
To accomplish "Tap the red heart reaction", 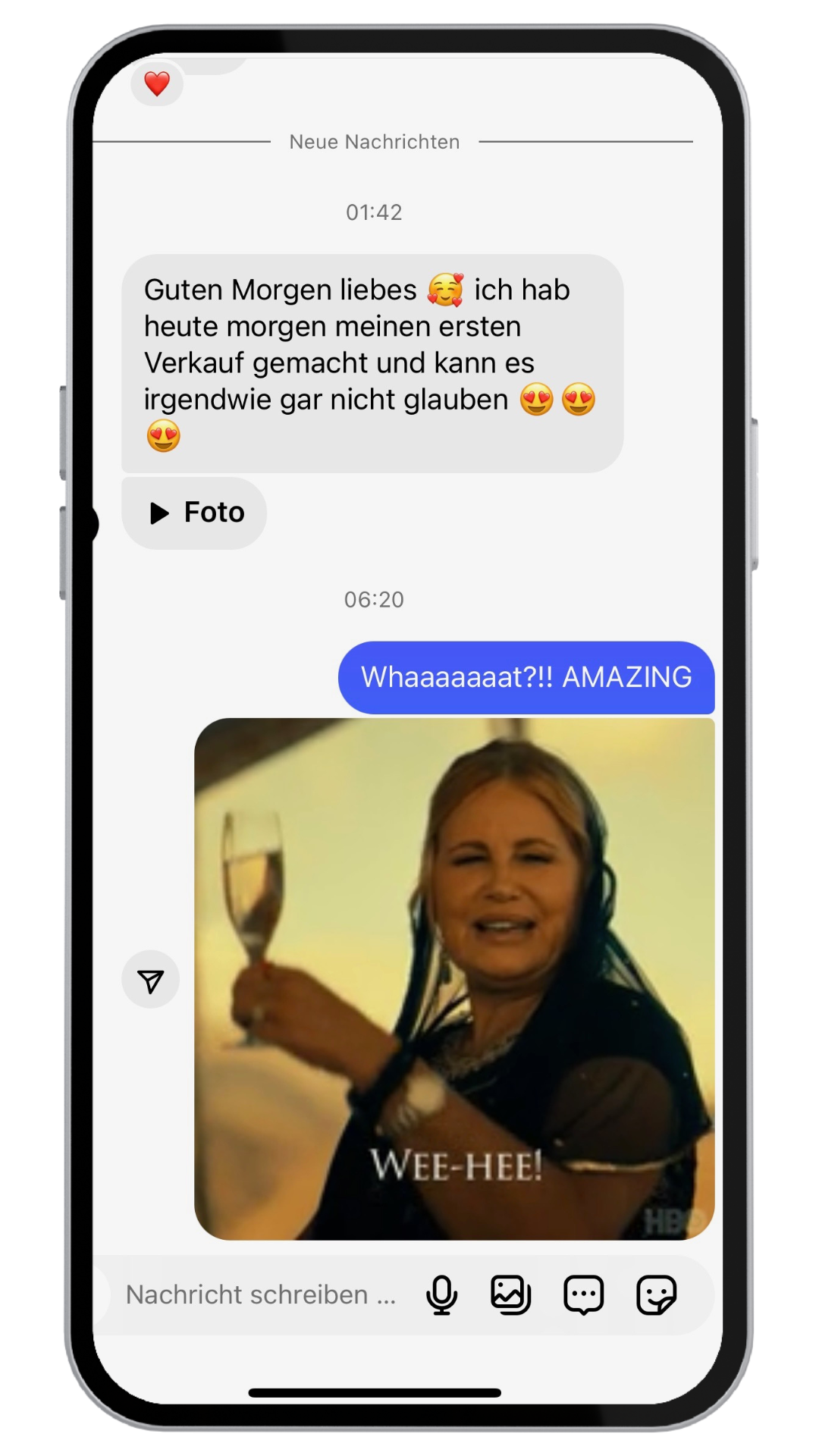I will click(x=157, y=83).
